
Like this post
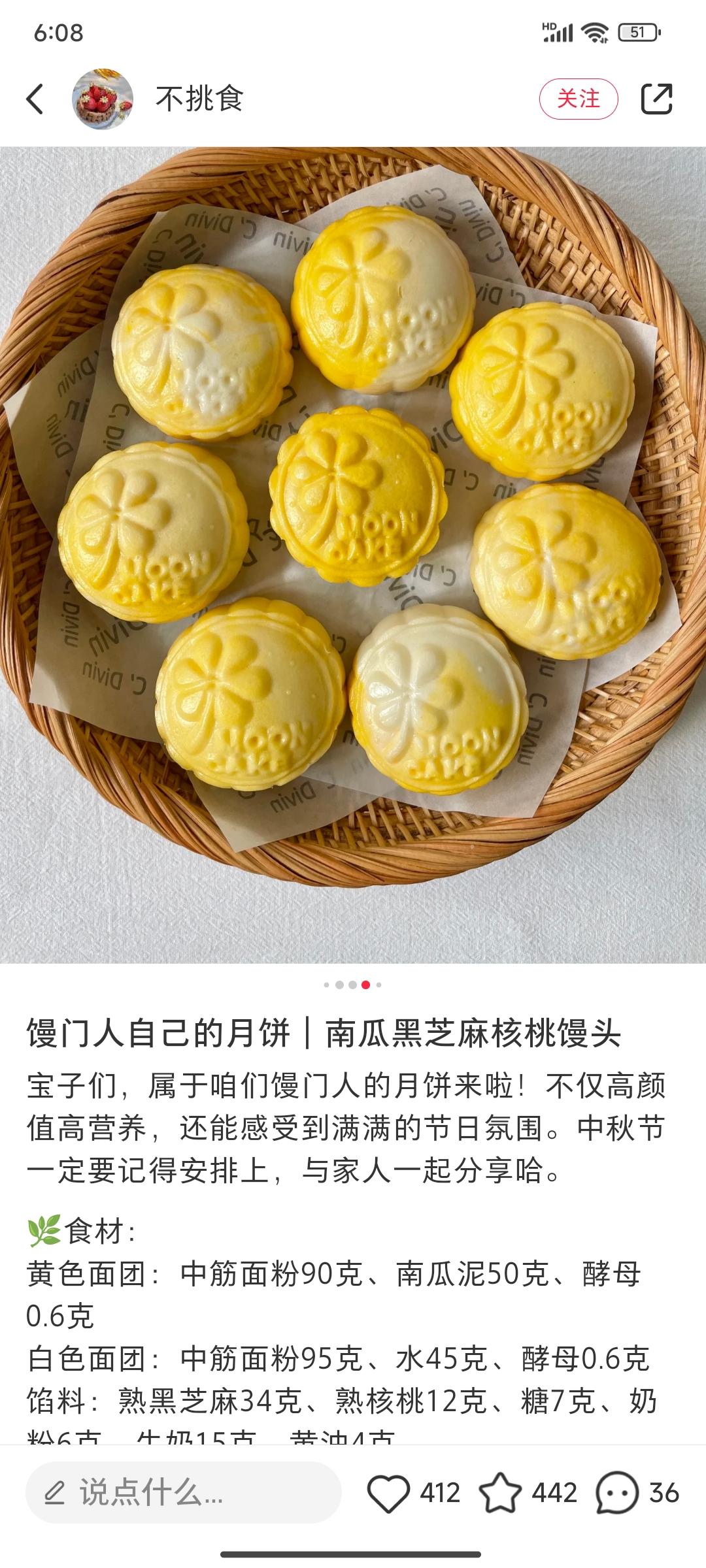pos(388,1493)
